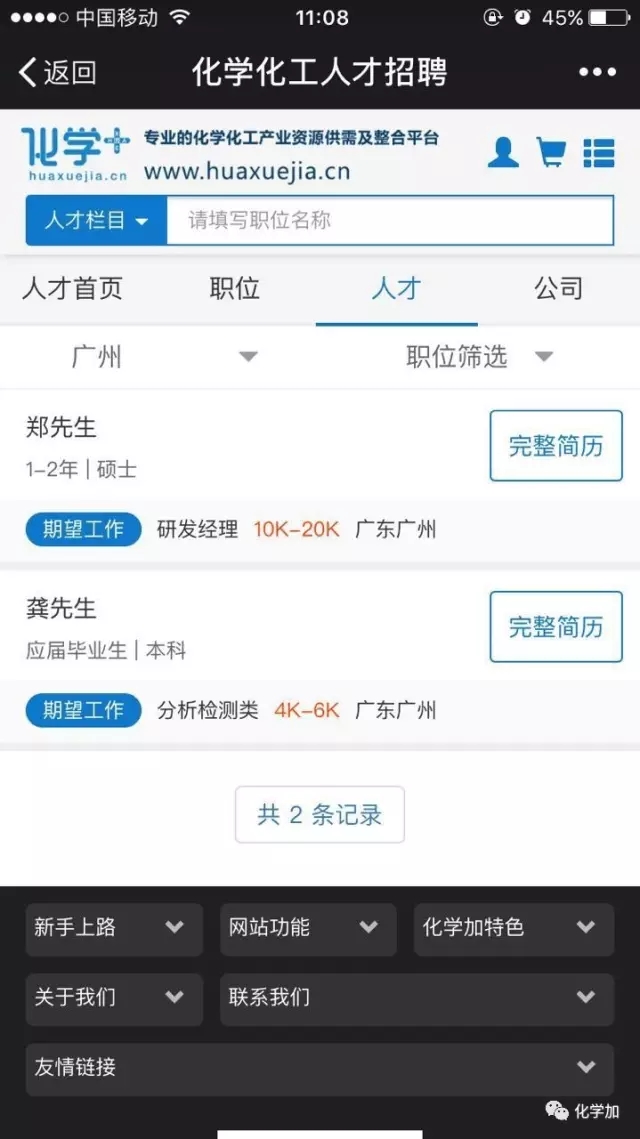Switch to the 职位 tab

tap(234, 289)
